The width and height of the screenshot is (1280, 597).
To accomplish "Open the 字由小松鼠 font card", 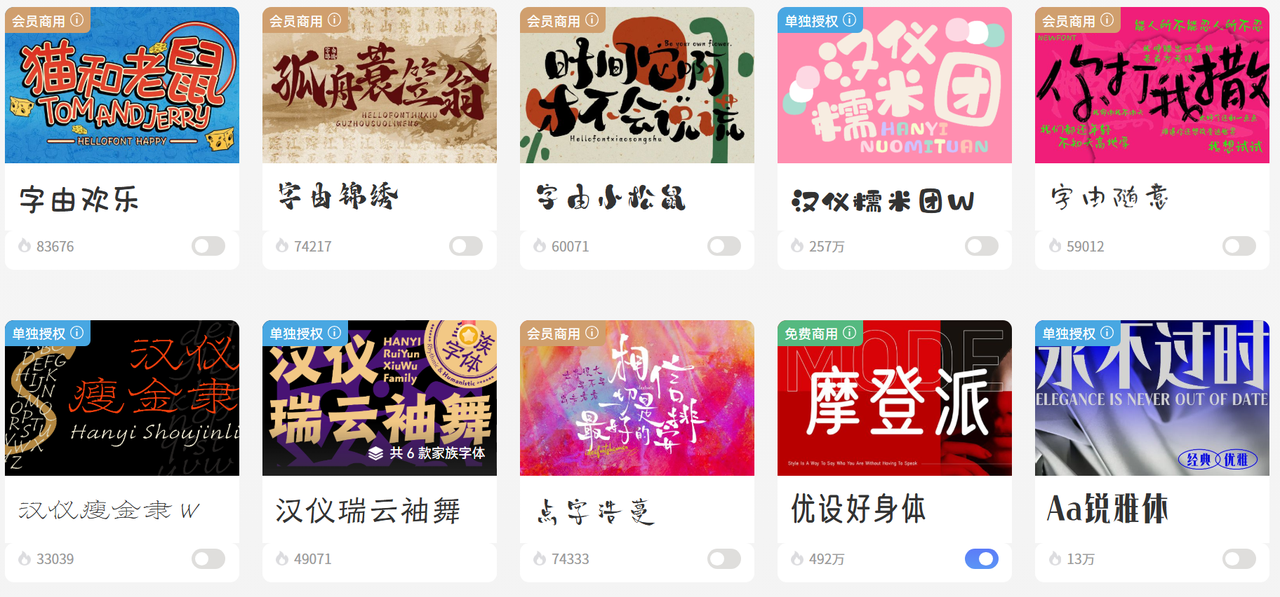I will 637,86.
